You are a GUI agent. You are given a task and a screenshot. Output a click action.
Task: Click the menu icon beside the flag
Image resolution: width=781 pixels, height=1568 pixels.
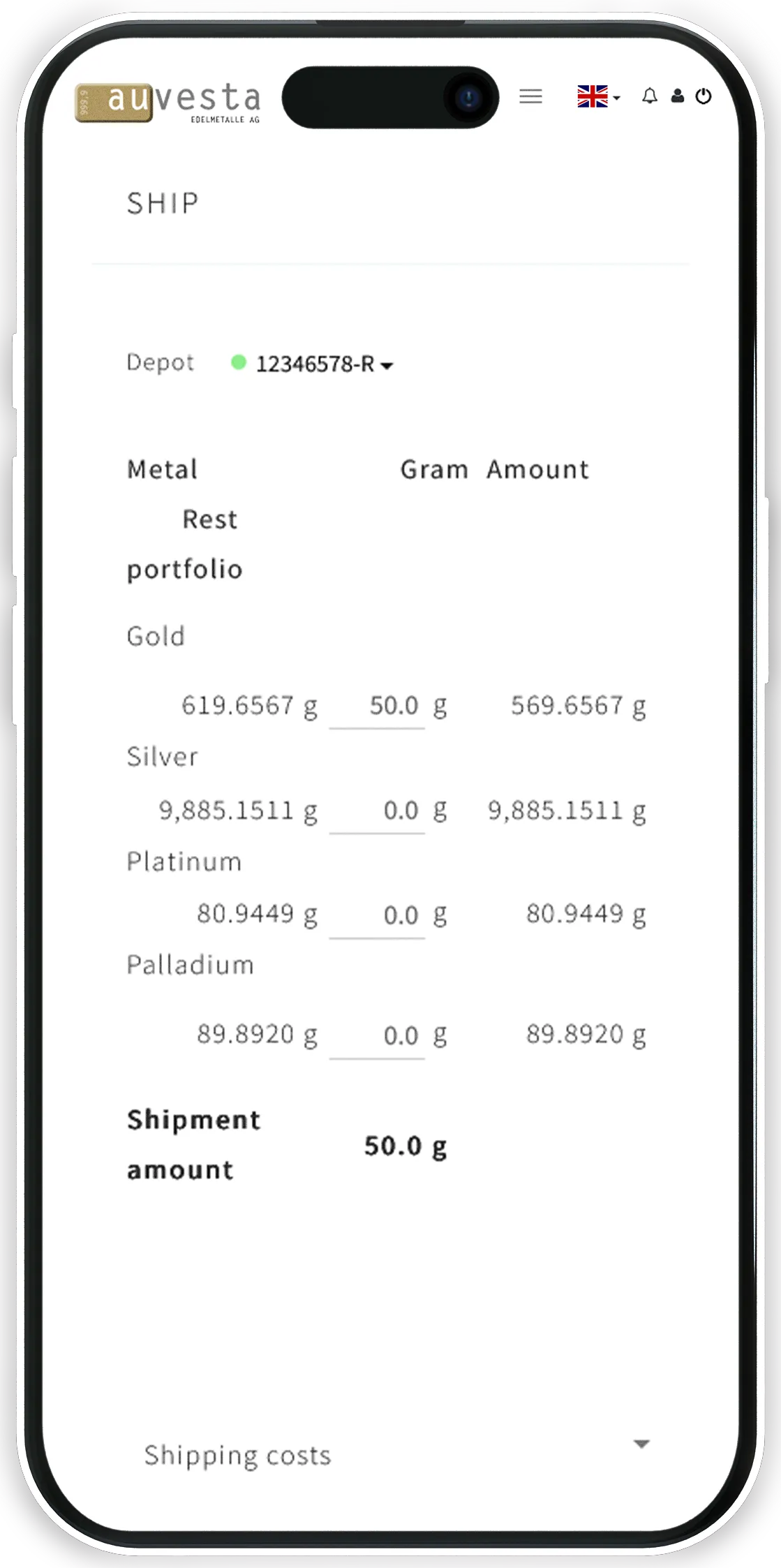coord(531,97)
